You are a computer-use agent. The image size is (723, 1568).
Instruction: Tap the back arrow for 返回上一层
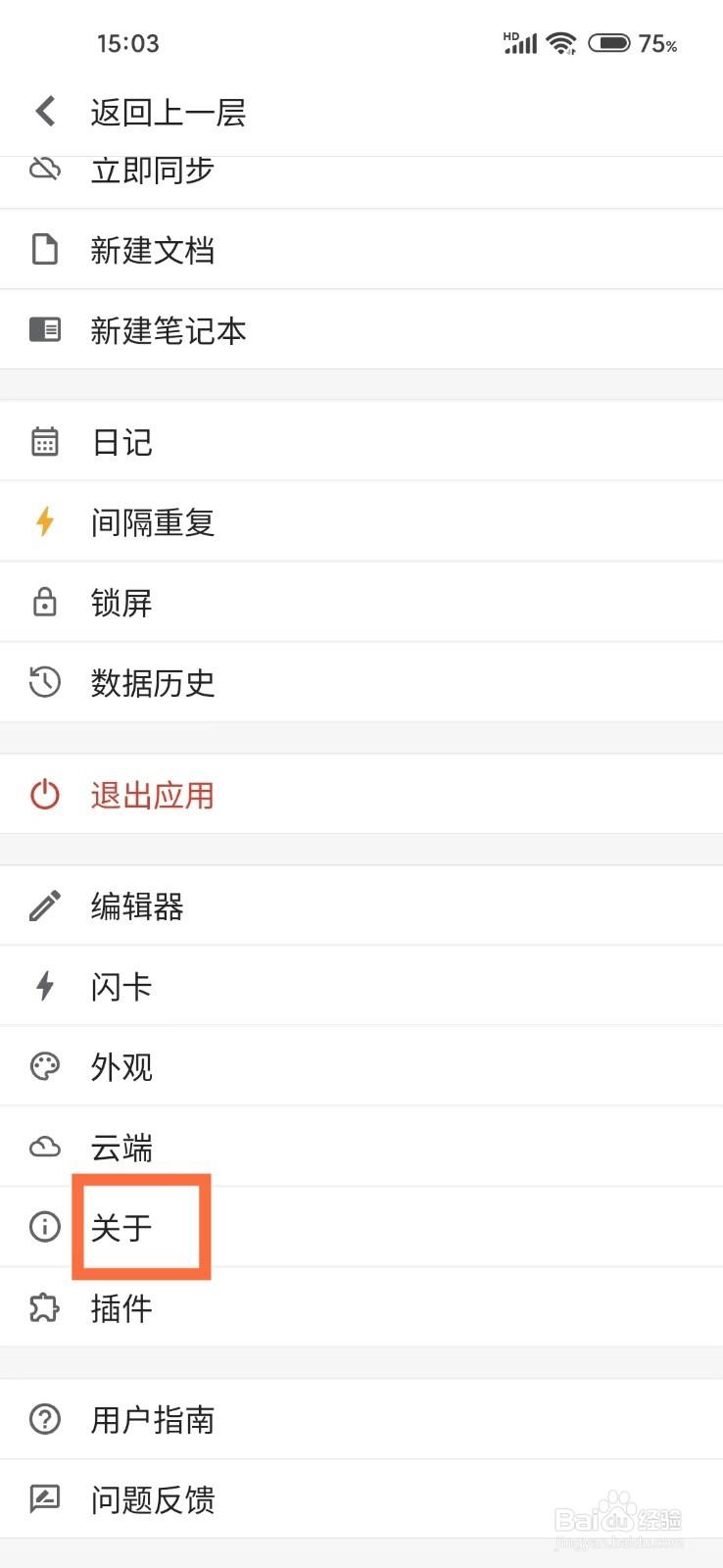click(x=45, y=111)
